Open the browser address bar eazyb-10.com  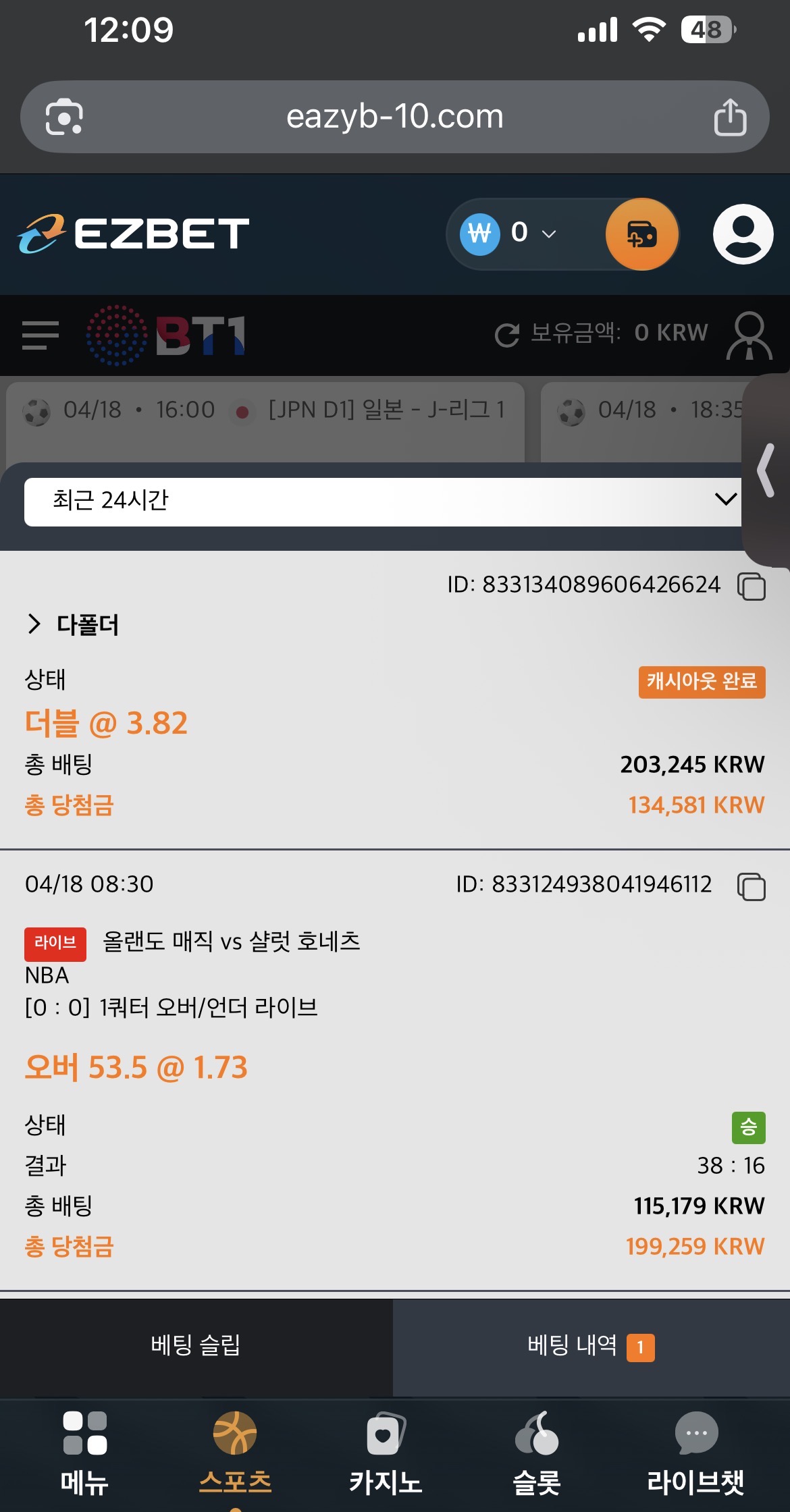(394, 117)
